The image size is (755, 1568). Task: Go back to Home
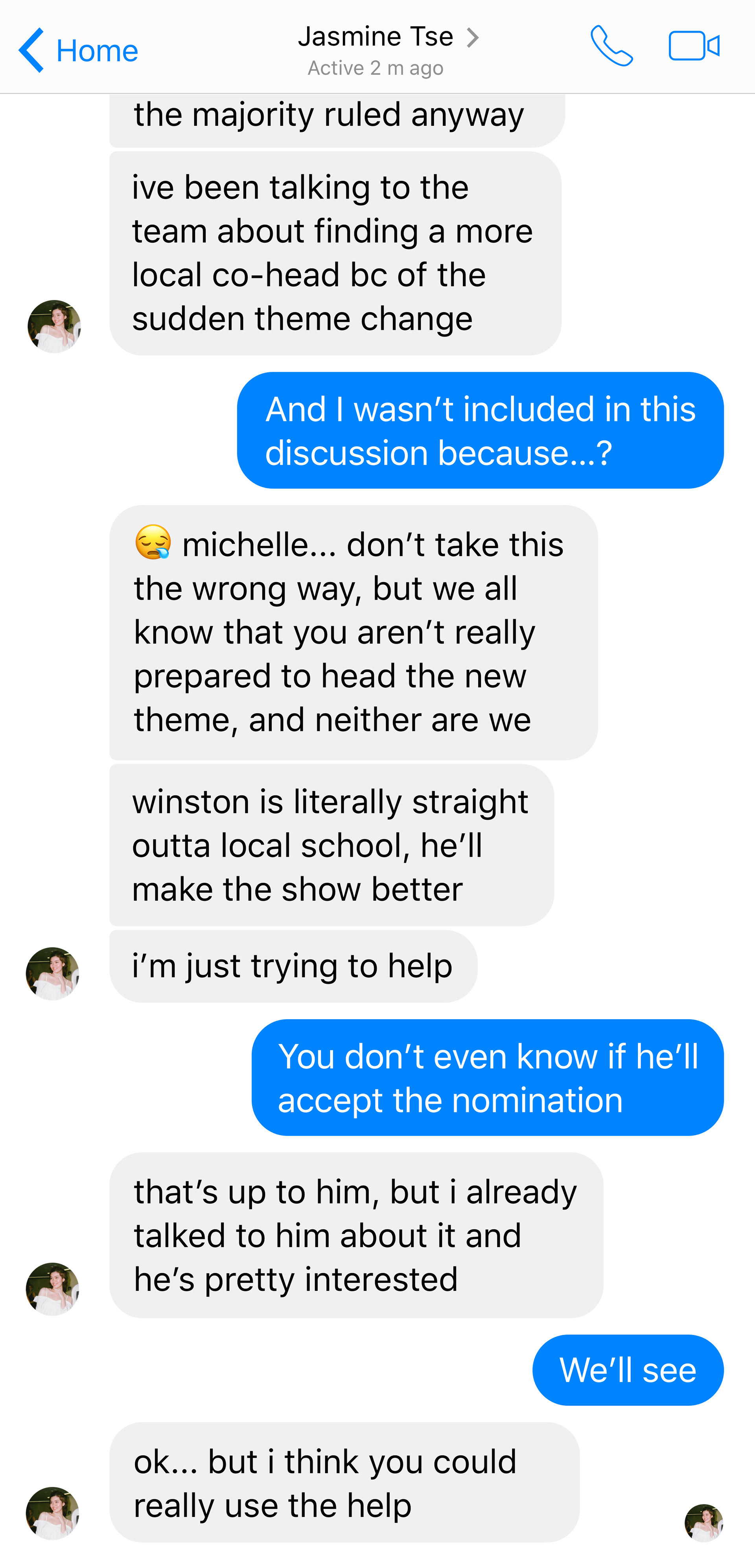79,50
